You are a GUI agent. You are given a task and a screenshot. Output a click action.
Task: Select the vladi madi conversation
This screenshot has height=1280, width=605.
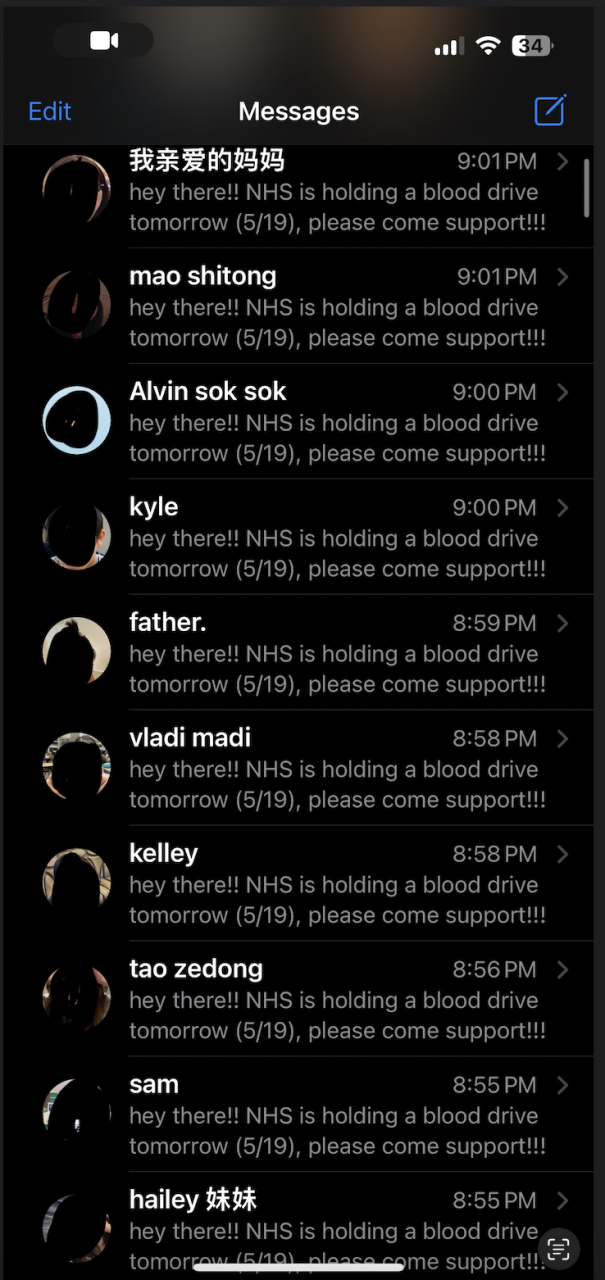[336, 768]
